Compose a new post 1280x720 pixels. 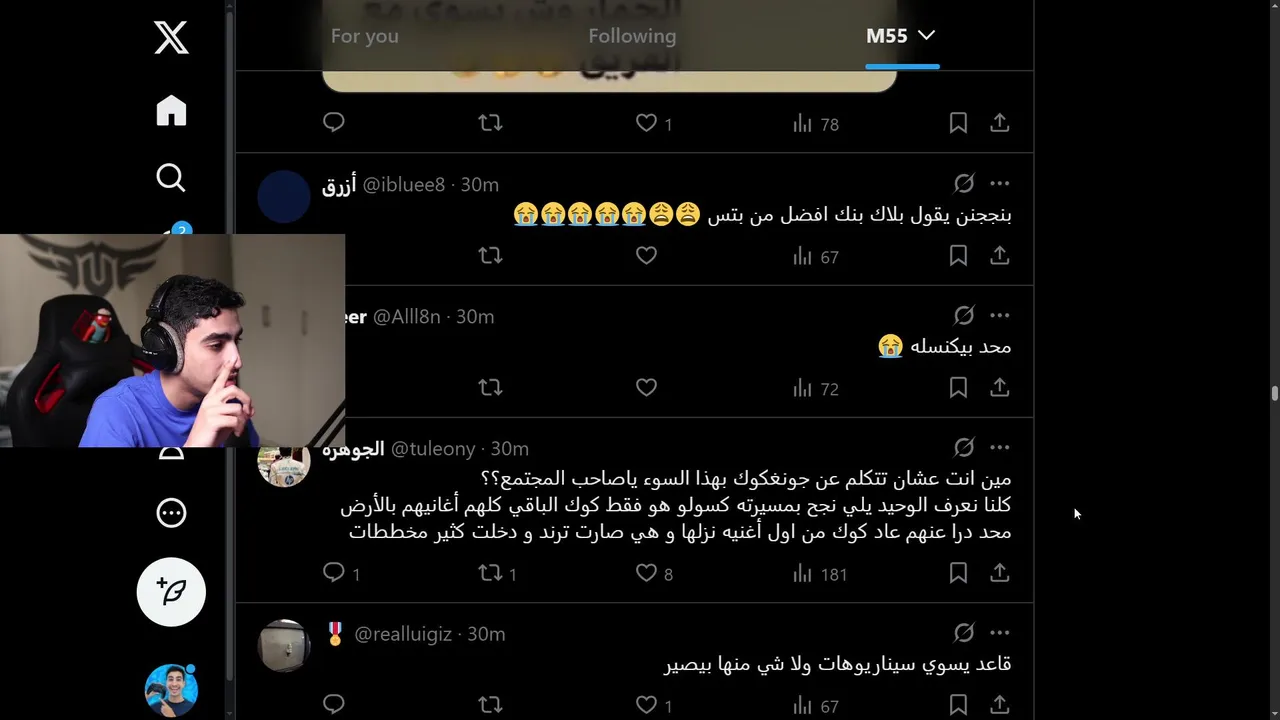(x=171, y=592)
